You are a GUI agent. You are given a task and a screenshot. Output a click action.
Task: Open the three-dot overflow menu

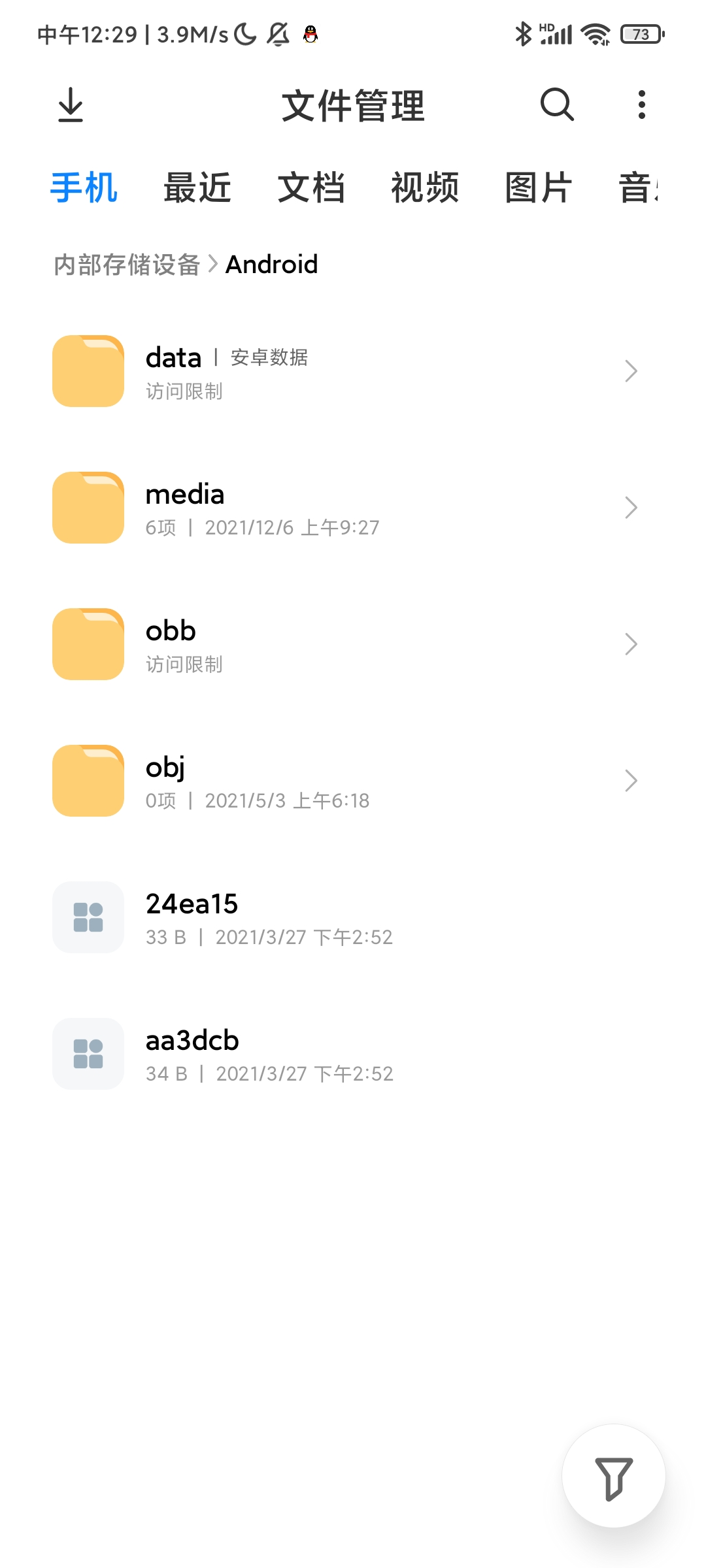pyautogui.click(x=641, y=105)
